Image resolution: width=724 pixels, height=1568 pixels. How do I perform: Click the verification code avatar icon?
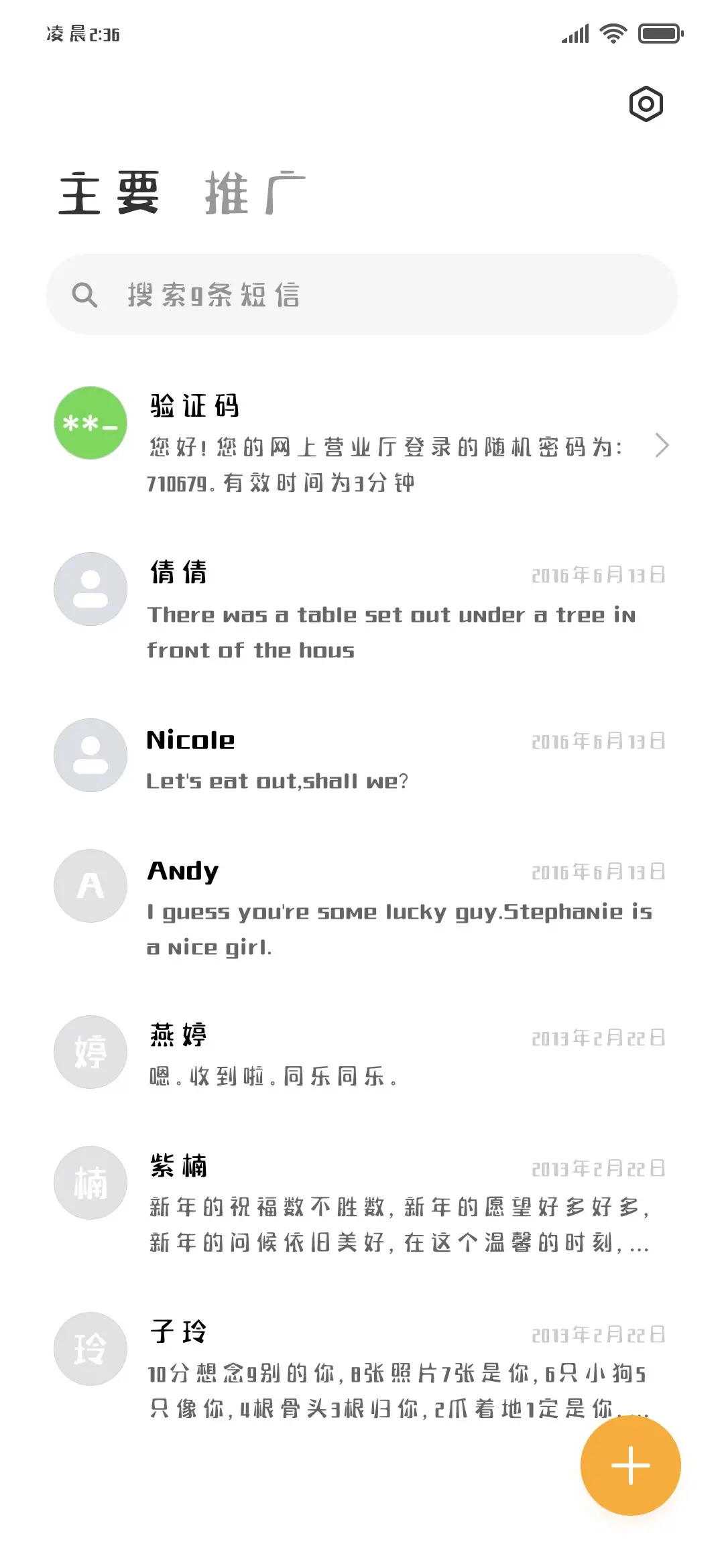coord(90,422)
